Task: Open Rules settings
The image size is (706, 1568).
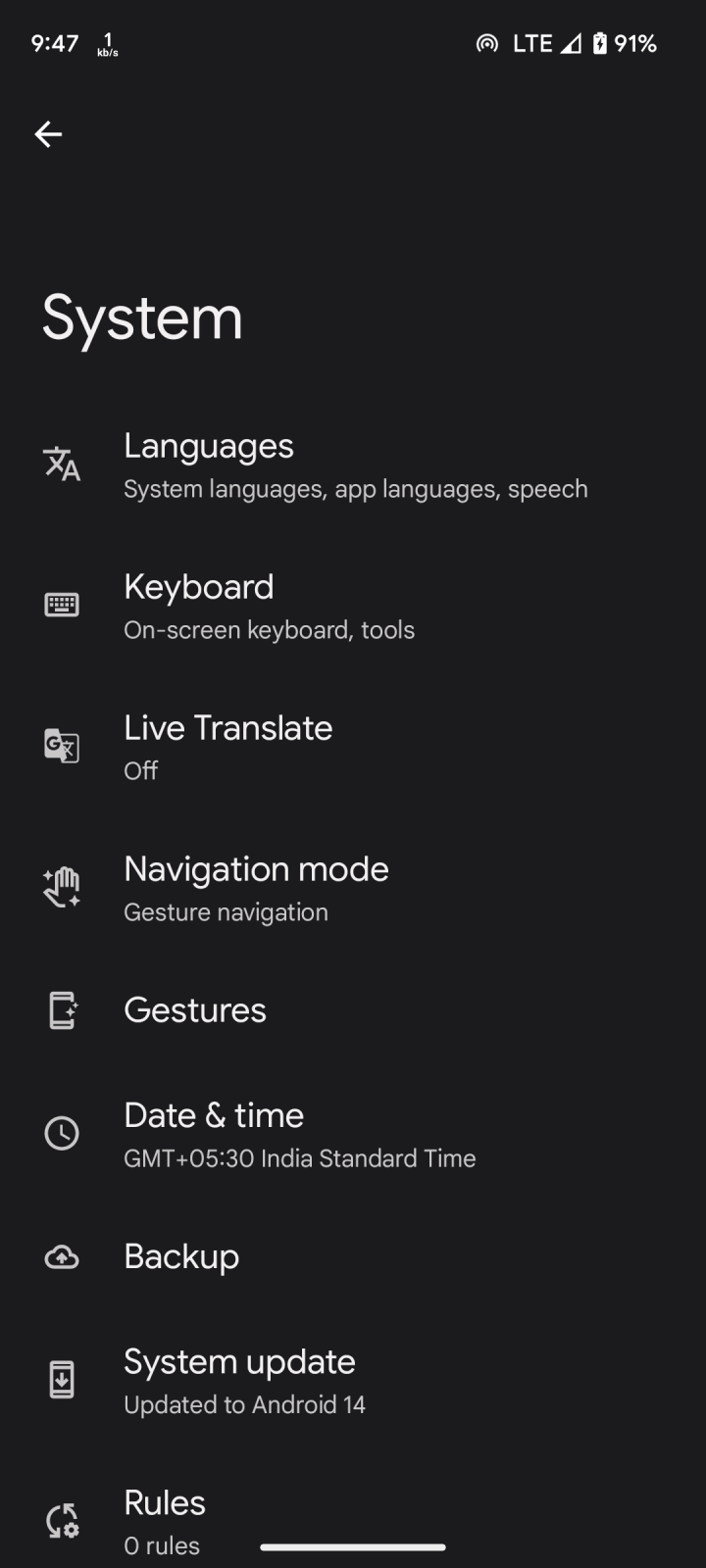Action: [353, 1521]
